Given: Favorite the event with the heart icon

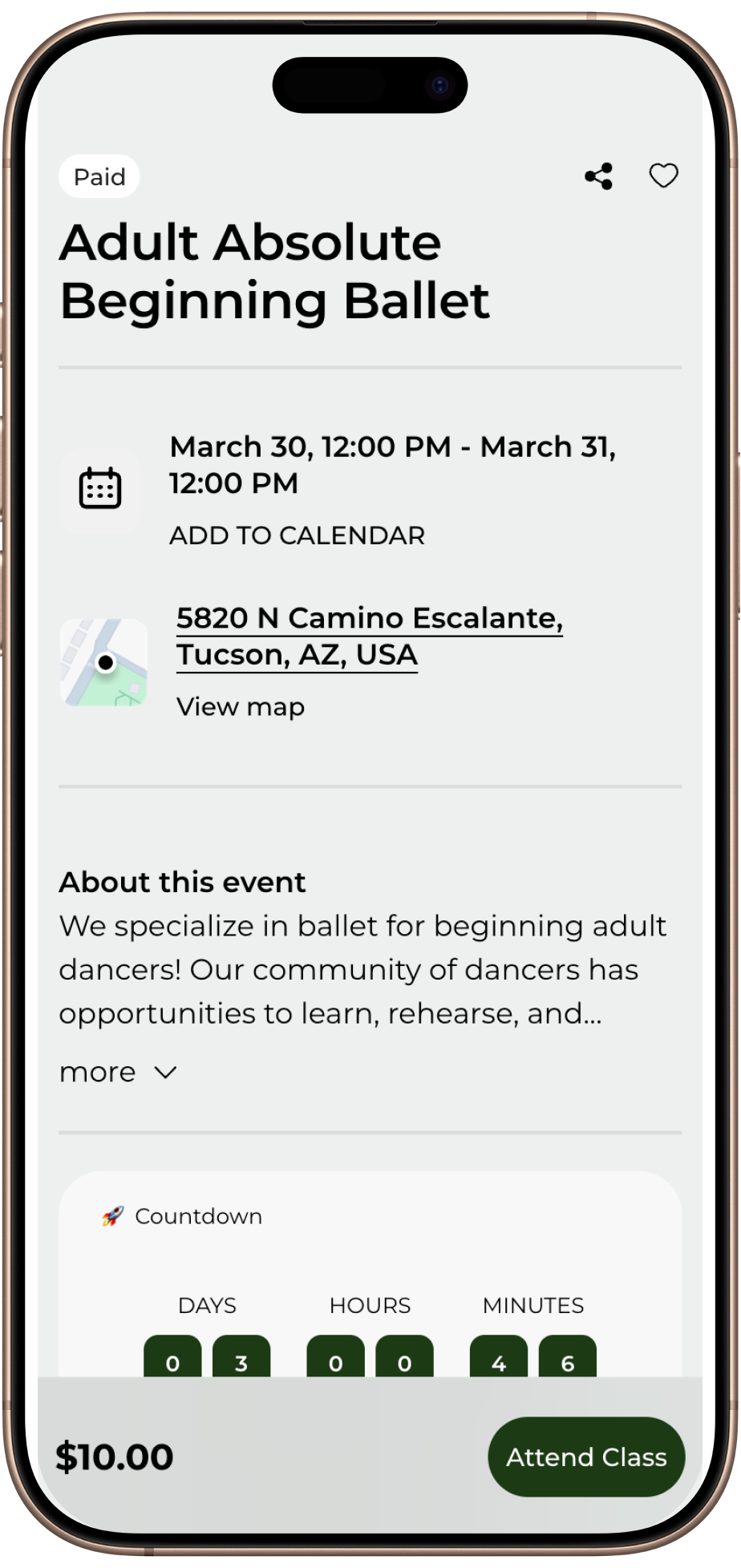Looking at the screenshot, I should point(663,176).
